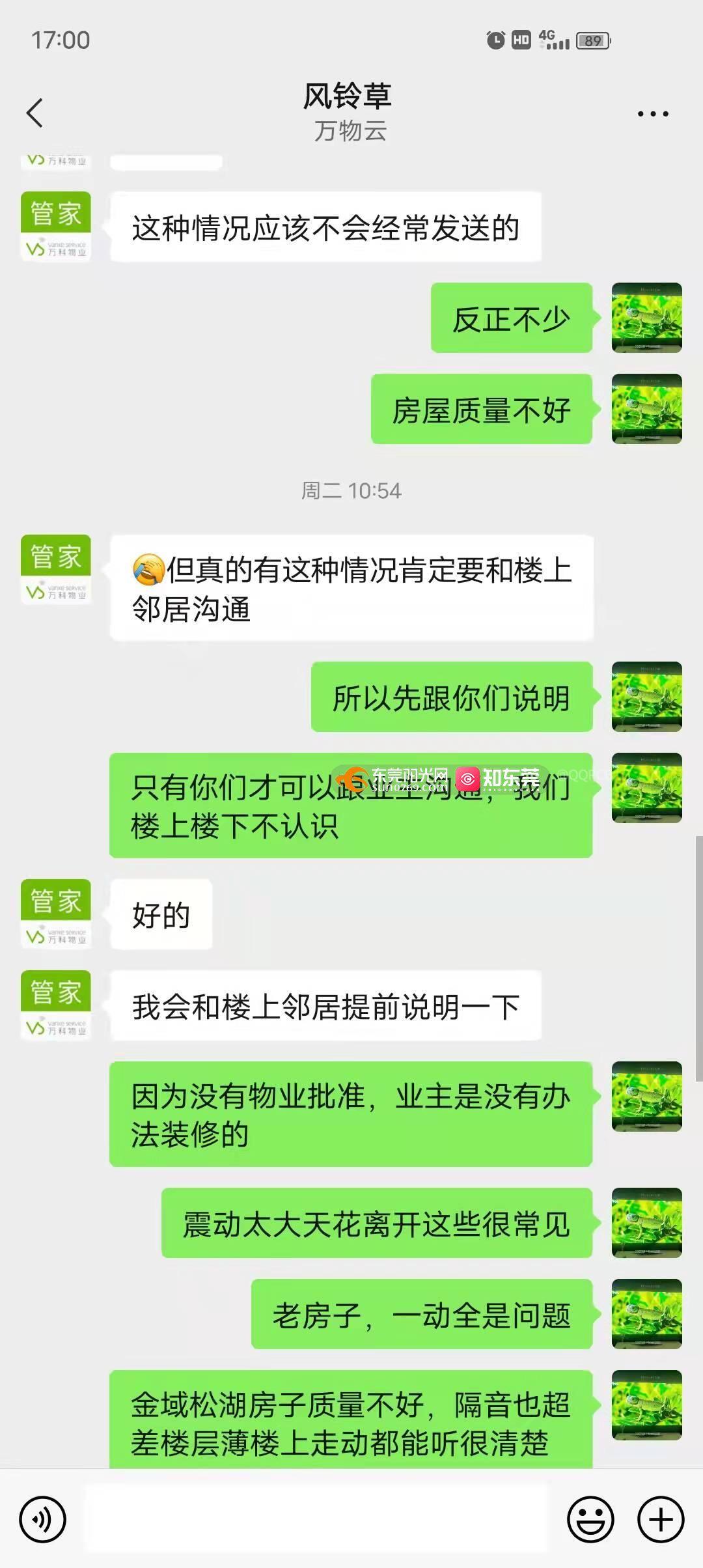Tap the message text field

318,1519
